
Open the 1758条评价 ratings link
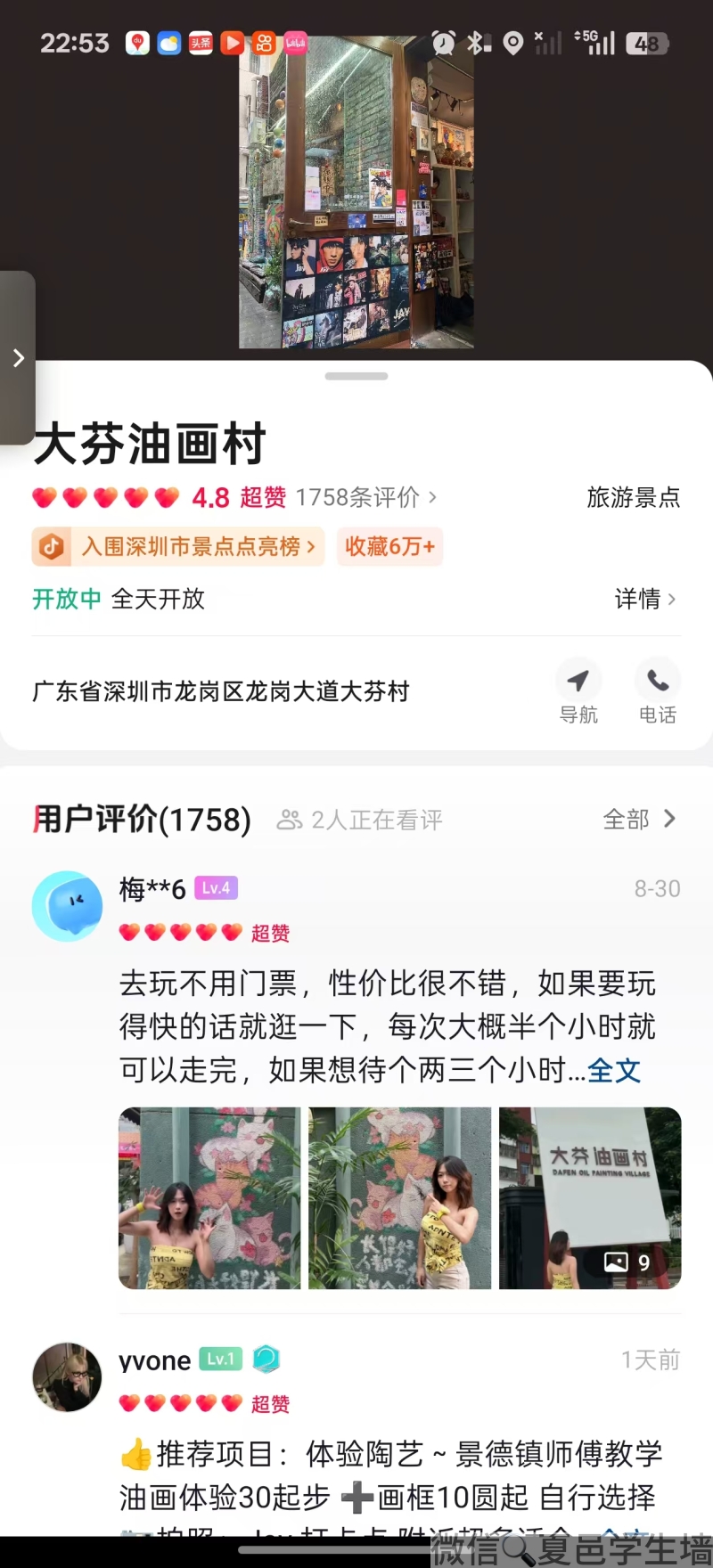coord(365,497)
